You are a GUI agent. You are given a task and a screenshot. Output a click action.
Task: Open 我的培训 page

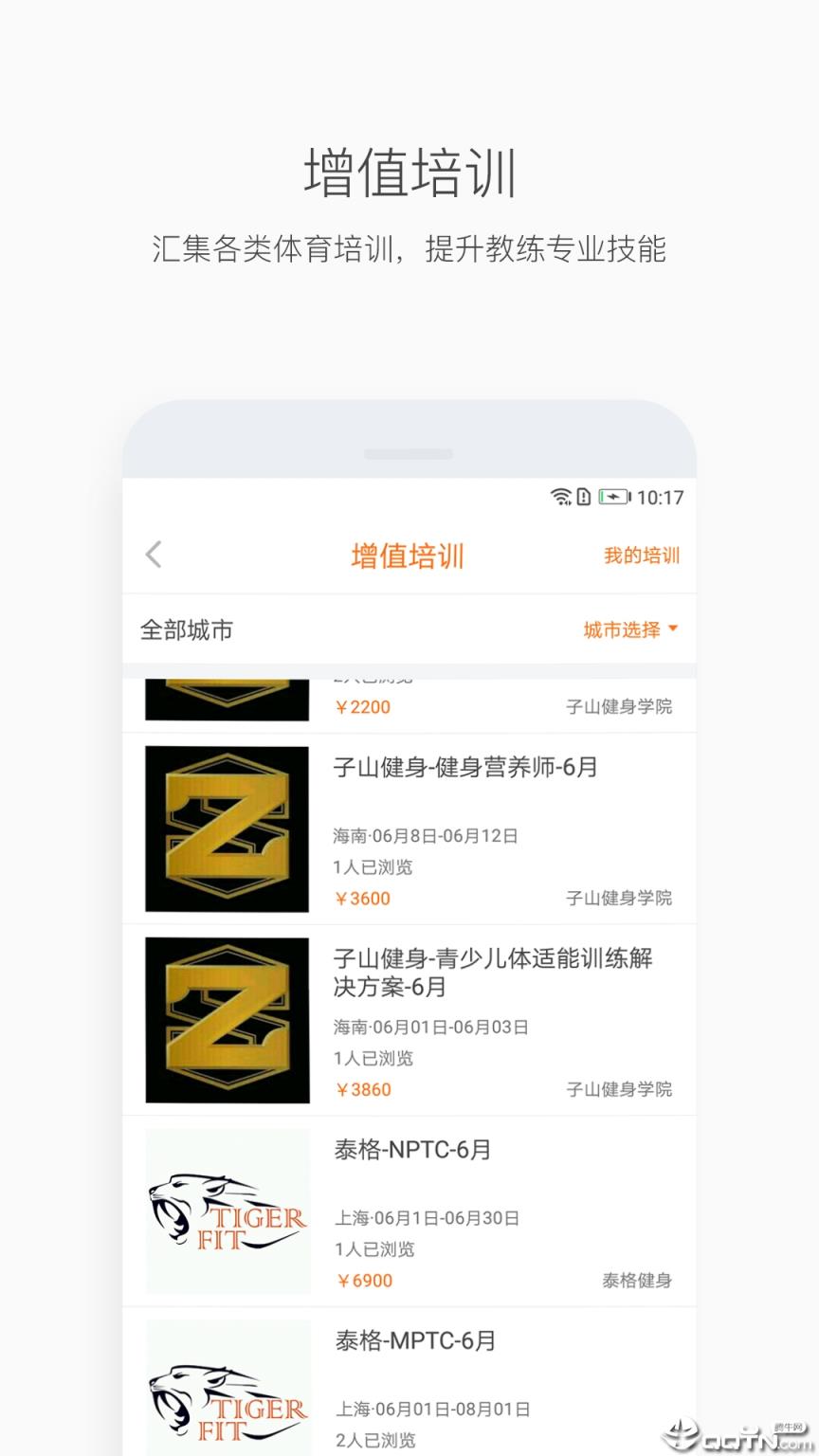(x=642, y=555)
